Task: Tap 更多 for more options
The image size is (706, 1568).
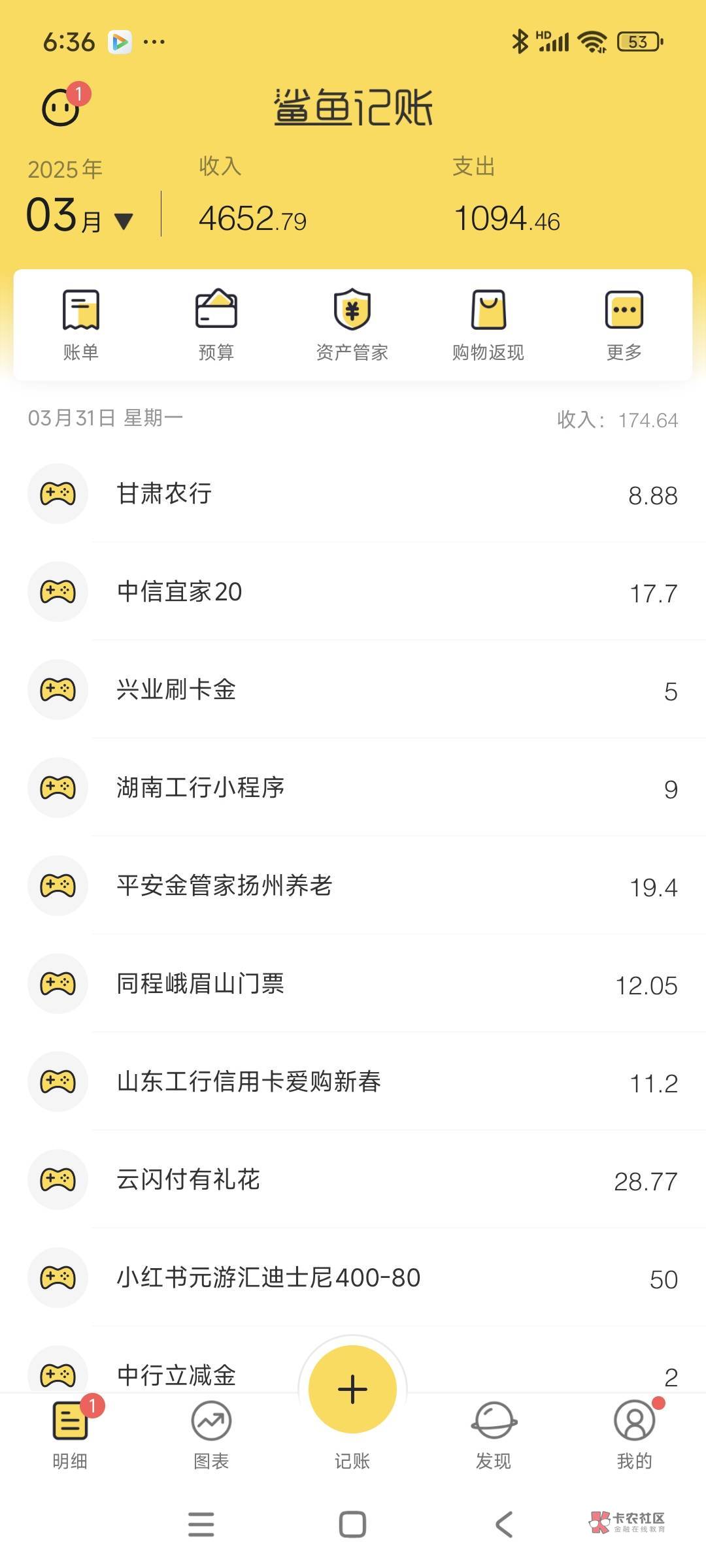Action: click(624, 325)
